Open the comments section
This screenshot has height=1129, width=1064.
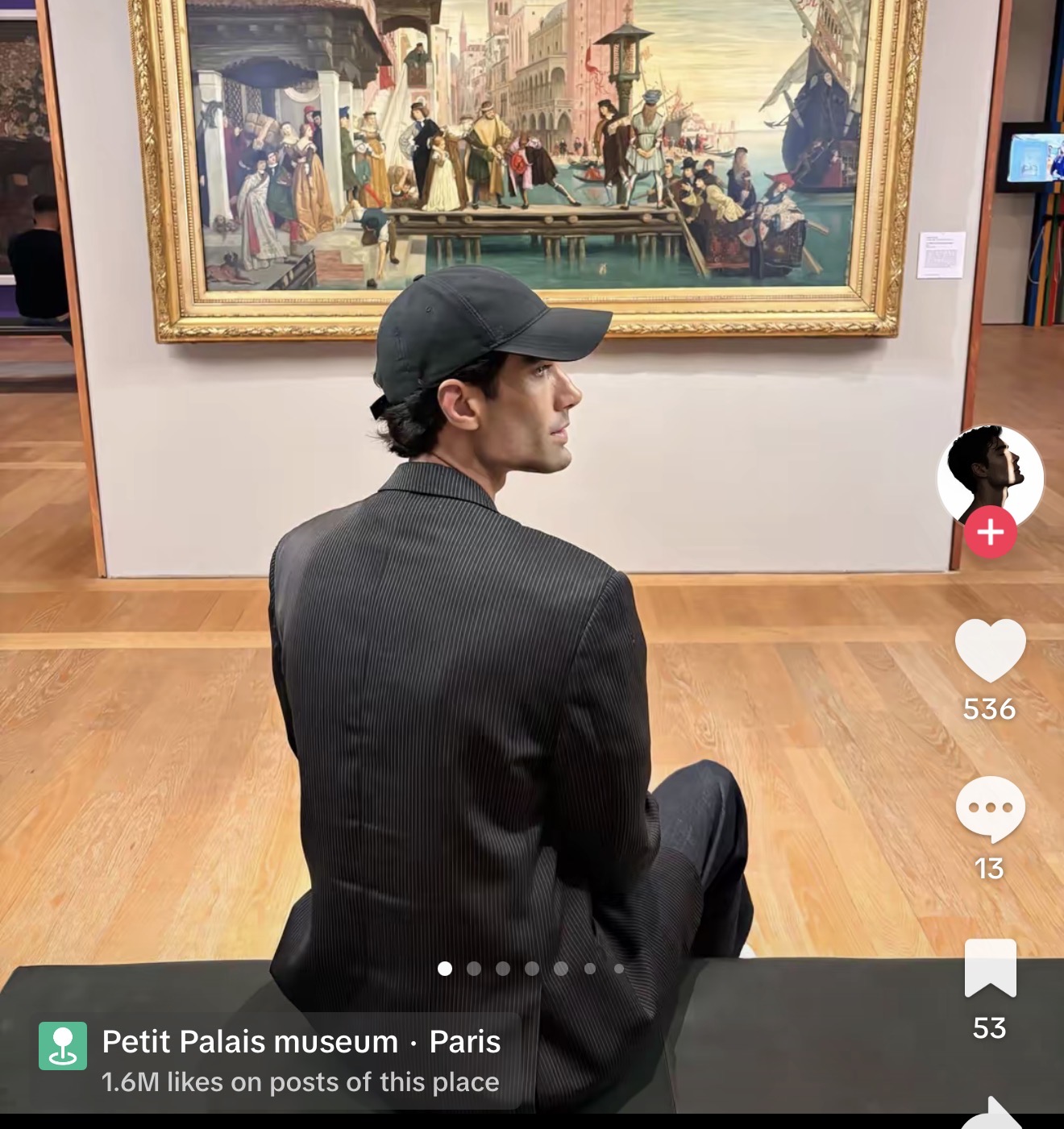coord(990,808)
